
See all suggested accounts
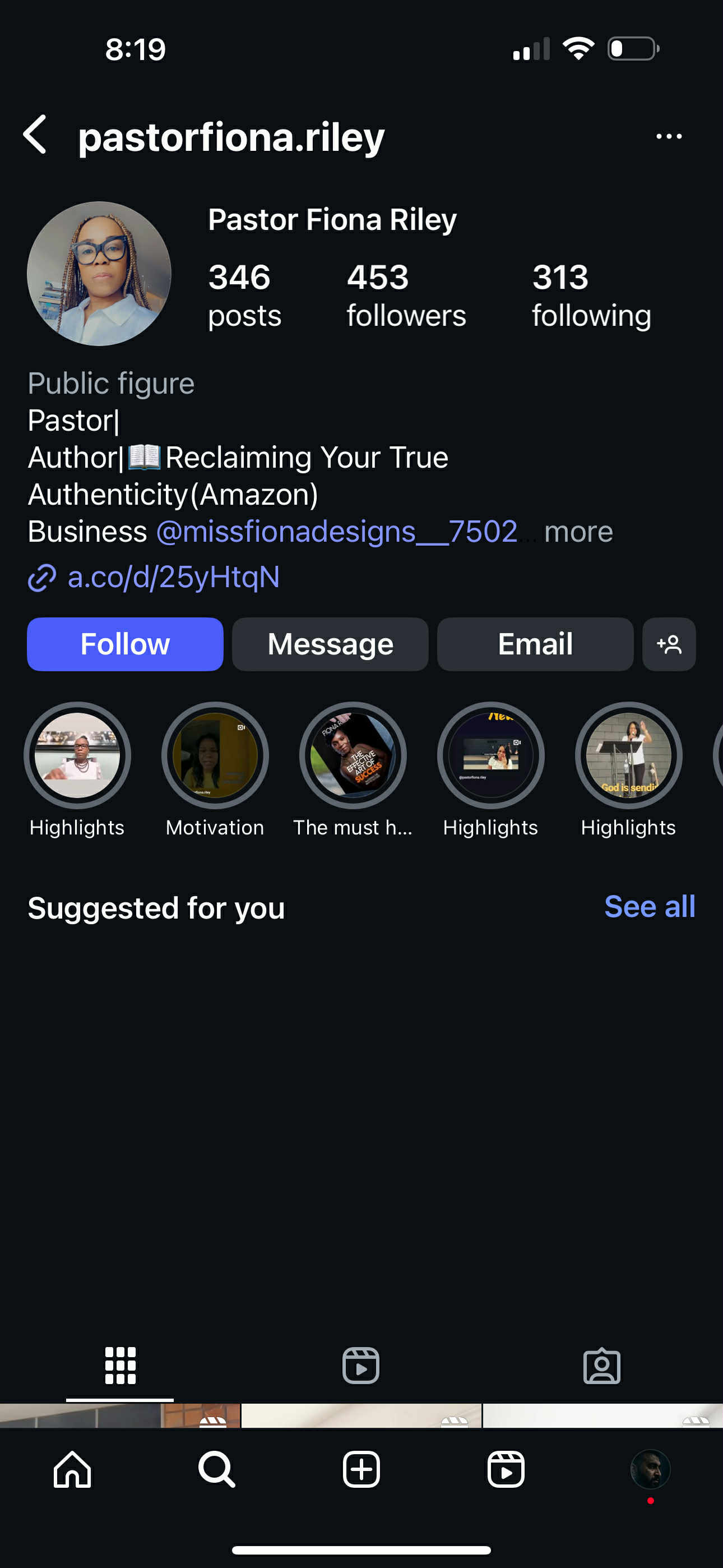tap(650, 906)
